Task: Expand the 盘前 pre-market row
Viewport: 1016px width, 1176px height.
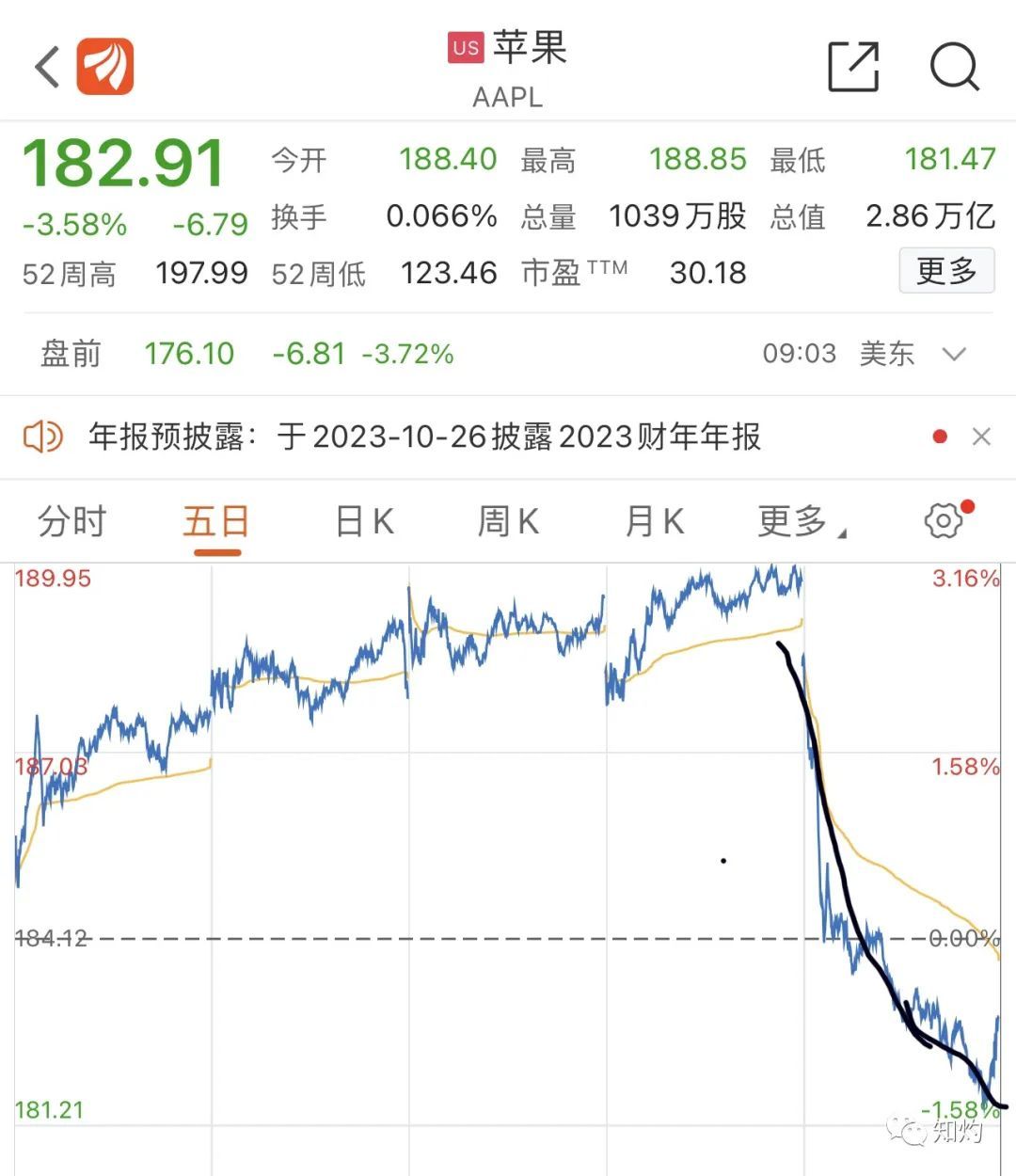Action: pos(954,355)
